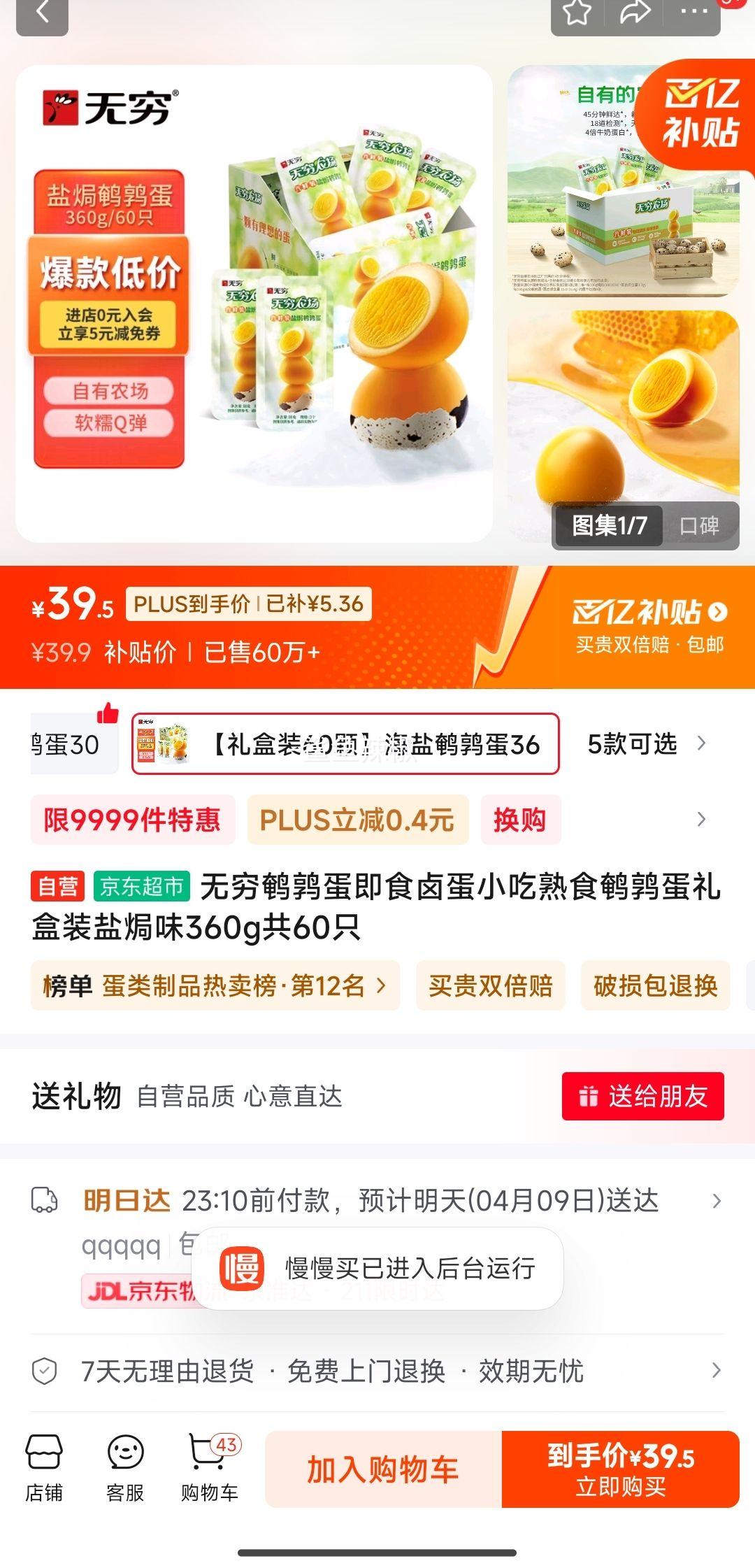Open the three-dot overflow menu
Viewport: 755px width, 1568px height.
pyautogui.click(x=693, y=13)
